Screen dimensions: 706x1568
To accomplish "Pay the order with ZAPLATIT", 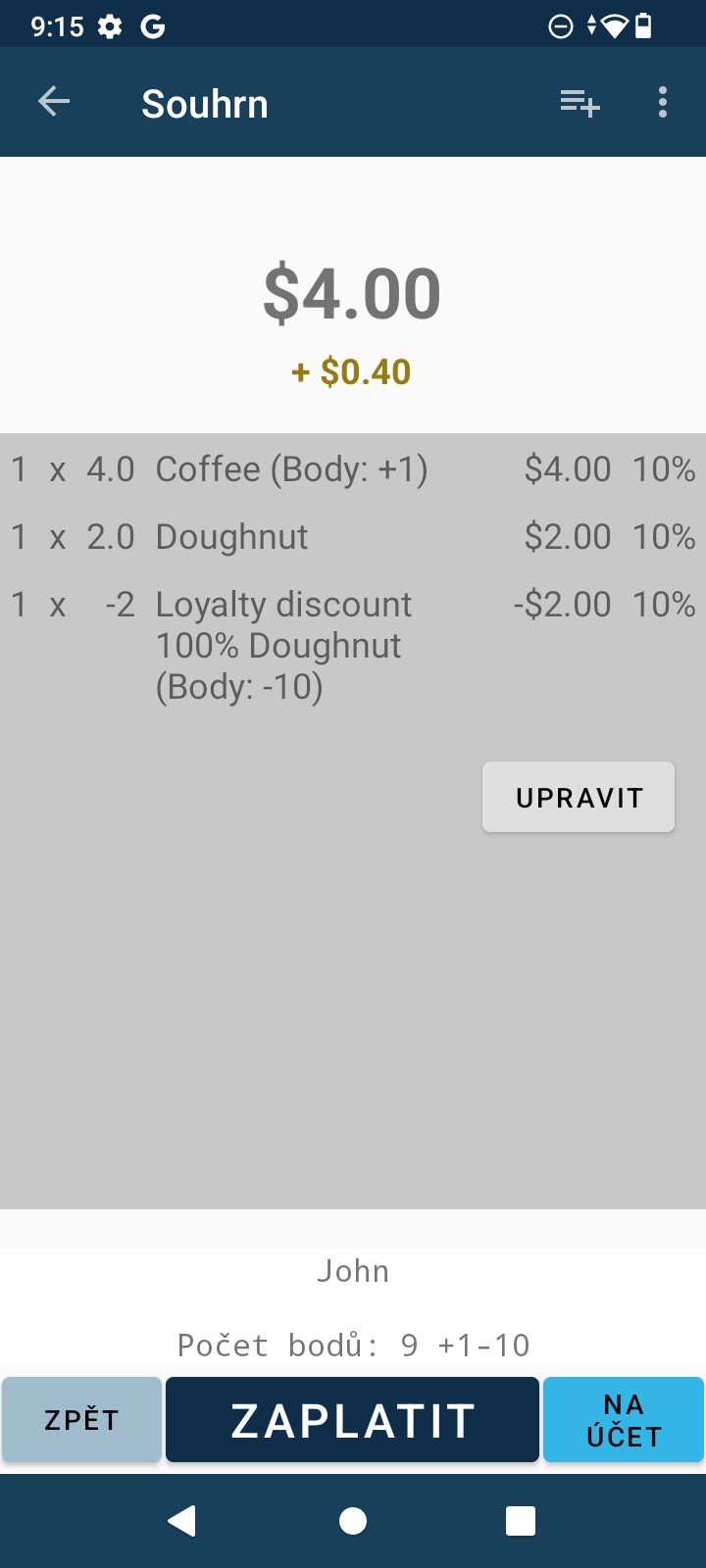I will point(353,1419).
